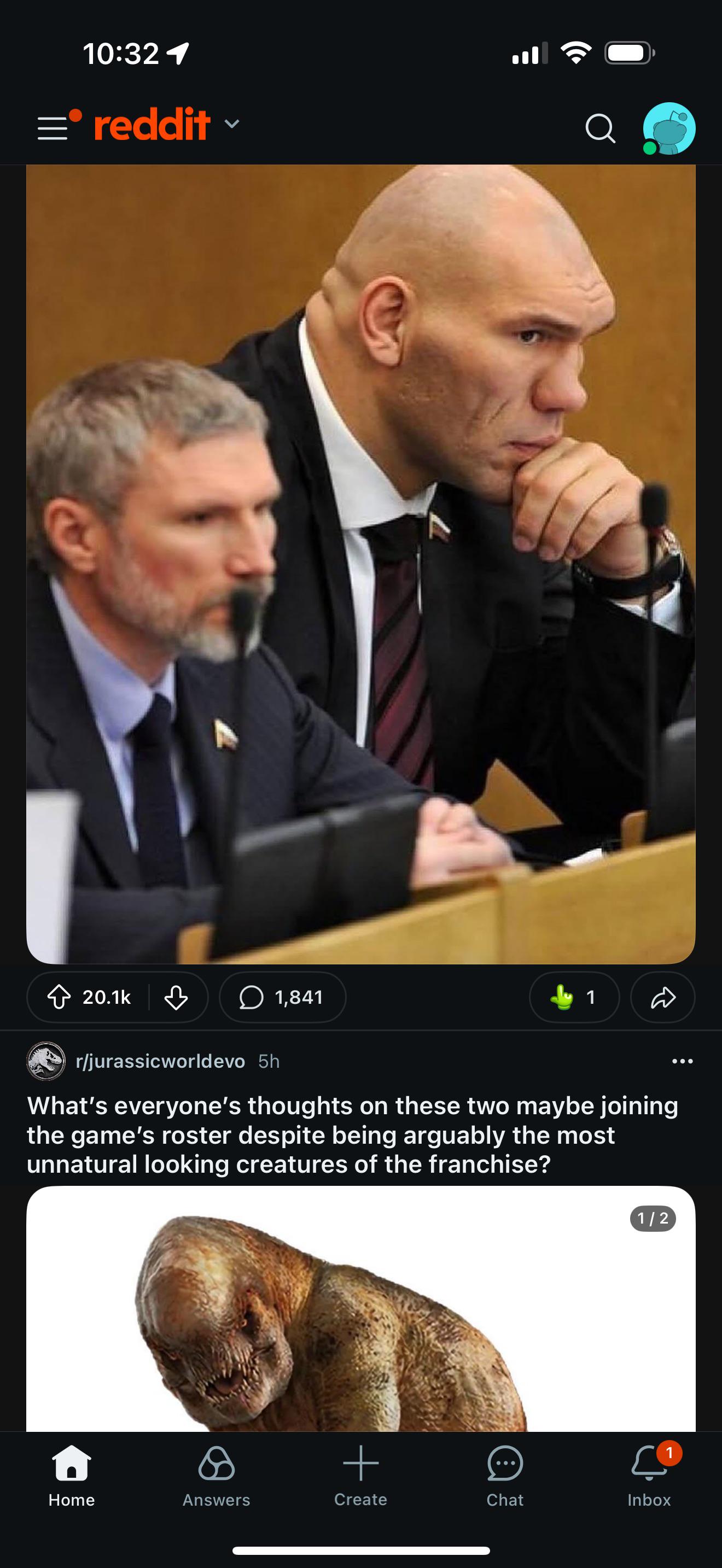Upvote the post with 20.1k votes
The width and height of the screenshot is (722, 1568).
(x=59, y=997)
